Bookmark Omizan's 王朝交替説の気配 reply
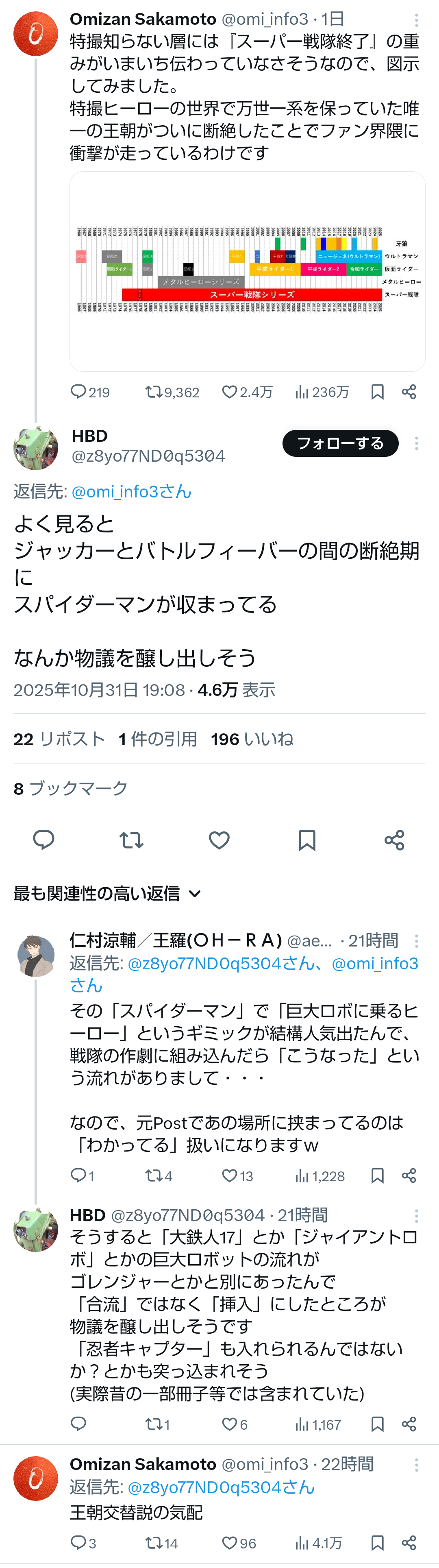The width and height of the screenshot is (439, 1568). click(x=377, y=1543)
